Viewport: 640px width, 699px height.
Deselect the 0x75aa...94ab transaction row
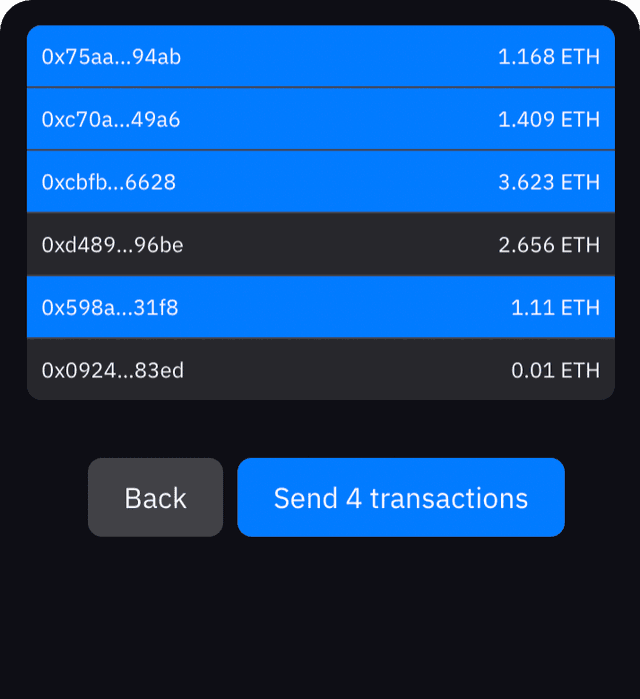320,56
